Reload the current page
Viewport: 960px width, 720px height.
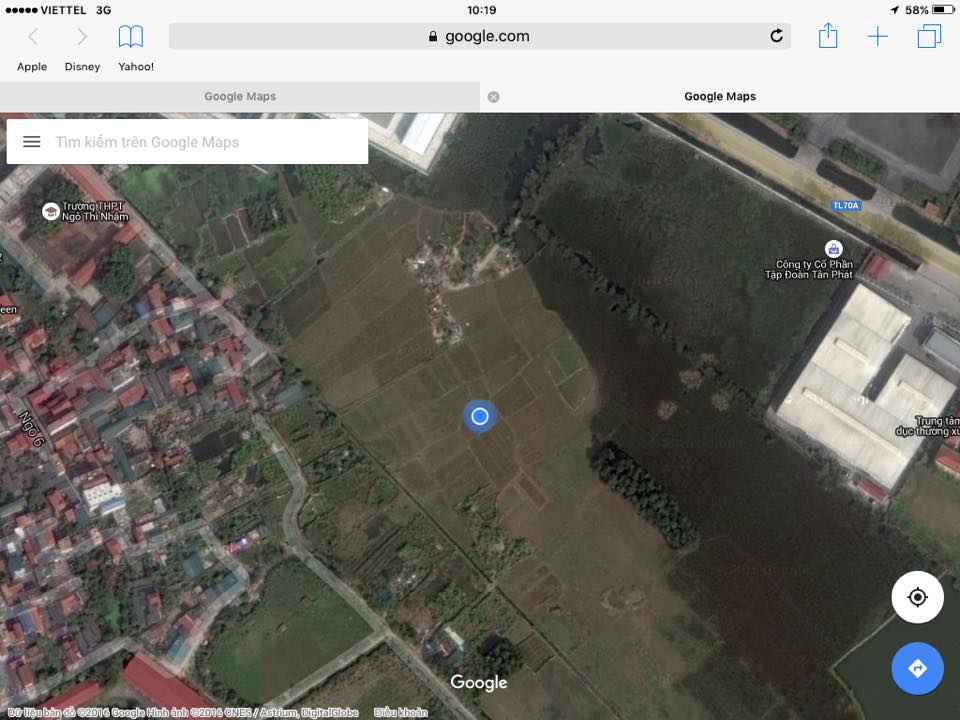point(777,36)
